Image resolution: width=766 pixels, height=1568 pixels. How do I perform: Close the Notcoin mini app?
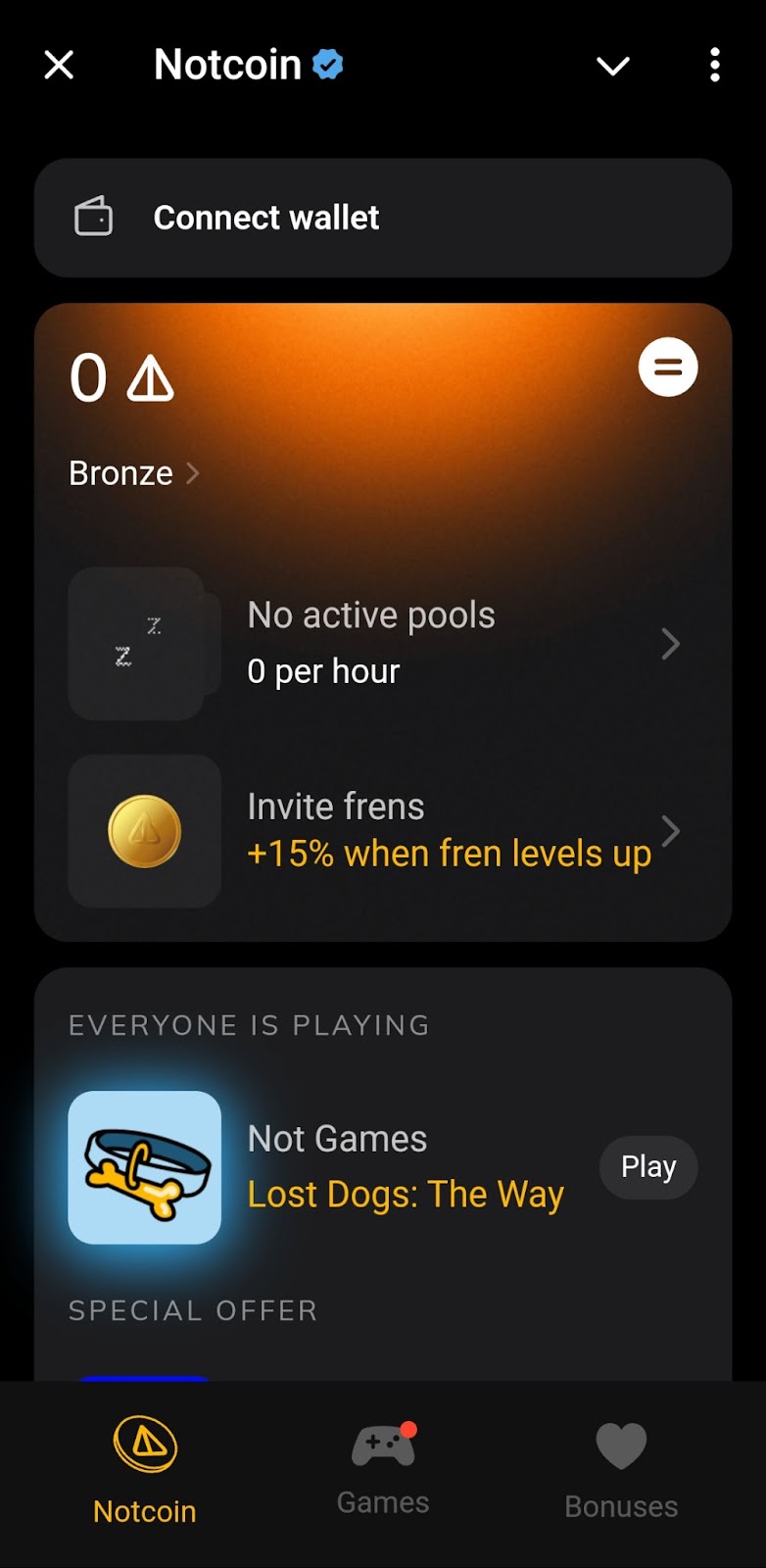click(59, 66)
